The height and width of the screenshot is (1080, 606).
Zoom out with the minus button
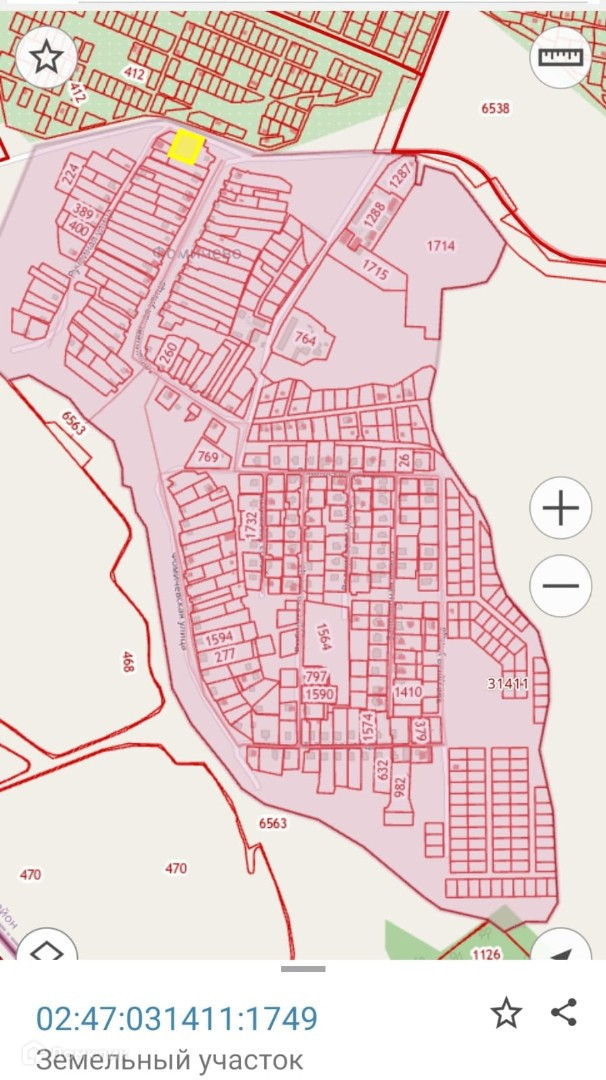(561, 586)
